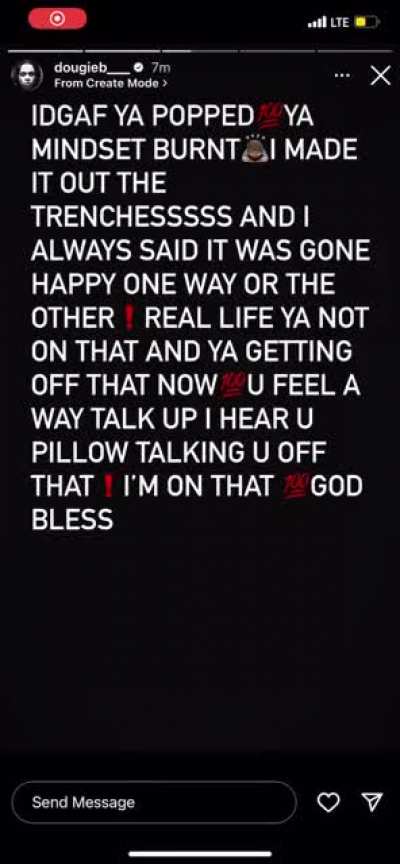Open the From Create Mode link
This screenshot has height=864, width=400.
pos(111,84)
